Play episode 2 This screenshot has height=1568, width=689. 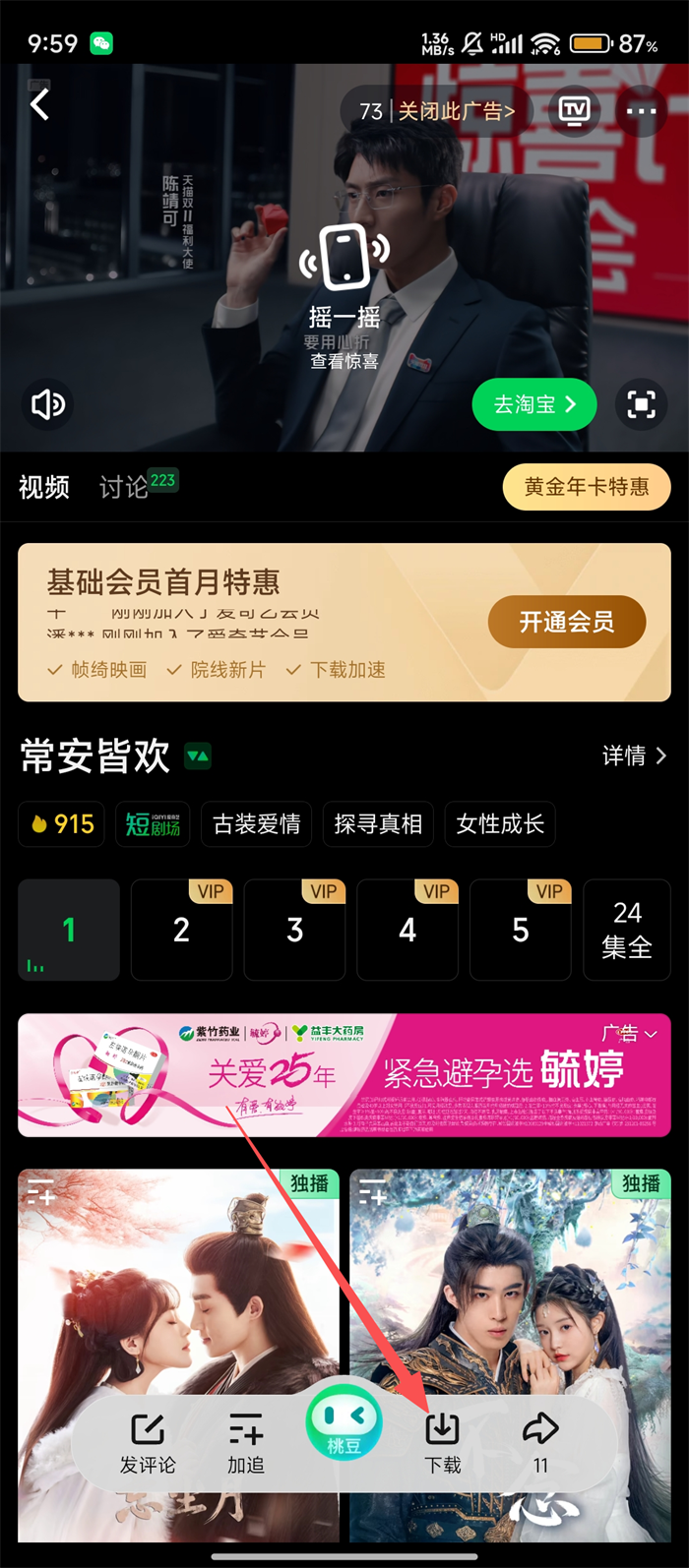[x=181, y=930]
